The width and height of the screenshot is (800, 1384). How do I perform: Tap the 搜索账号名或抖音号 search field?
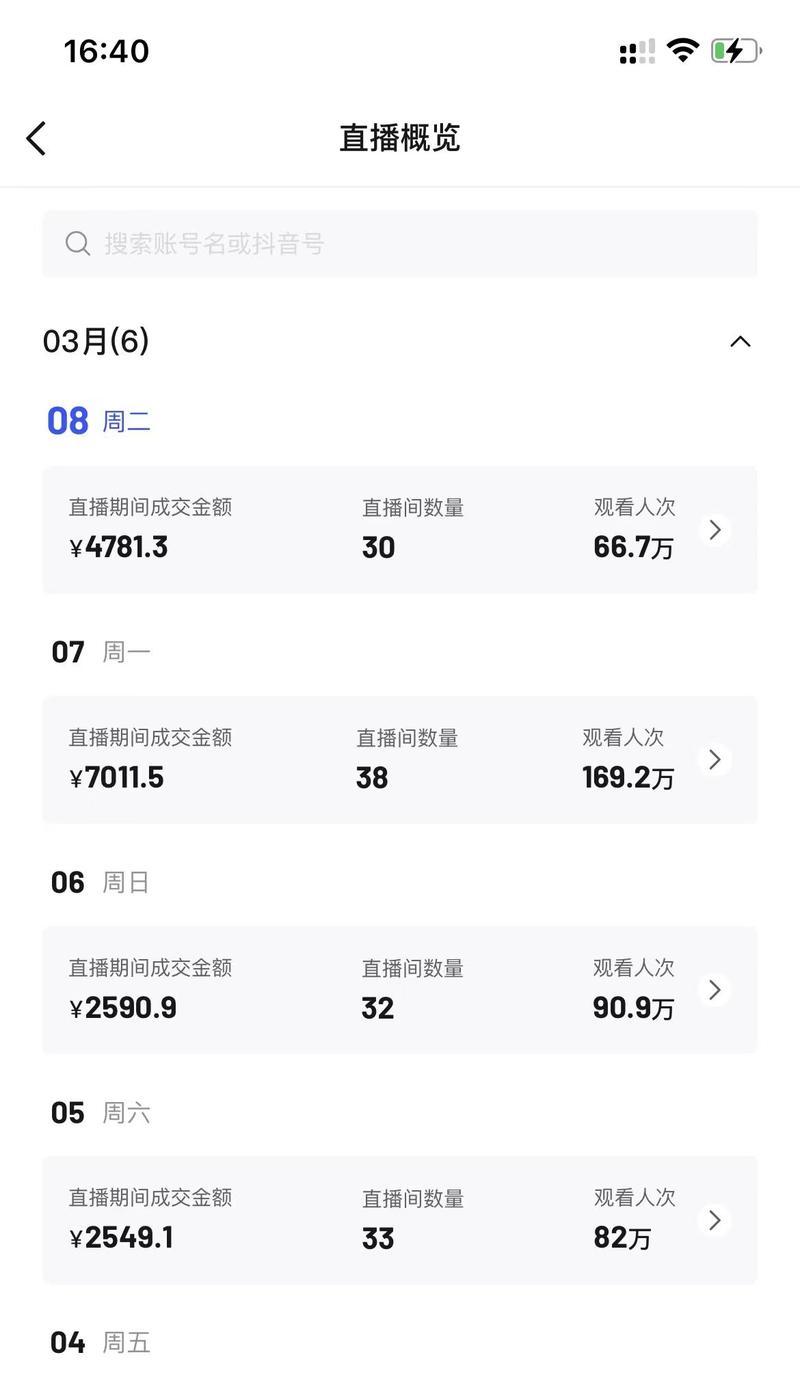pyautogui.click(x=400, y=244)
